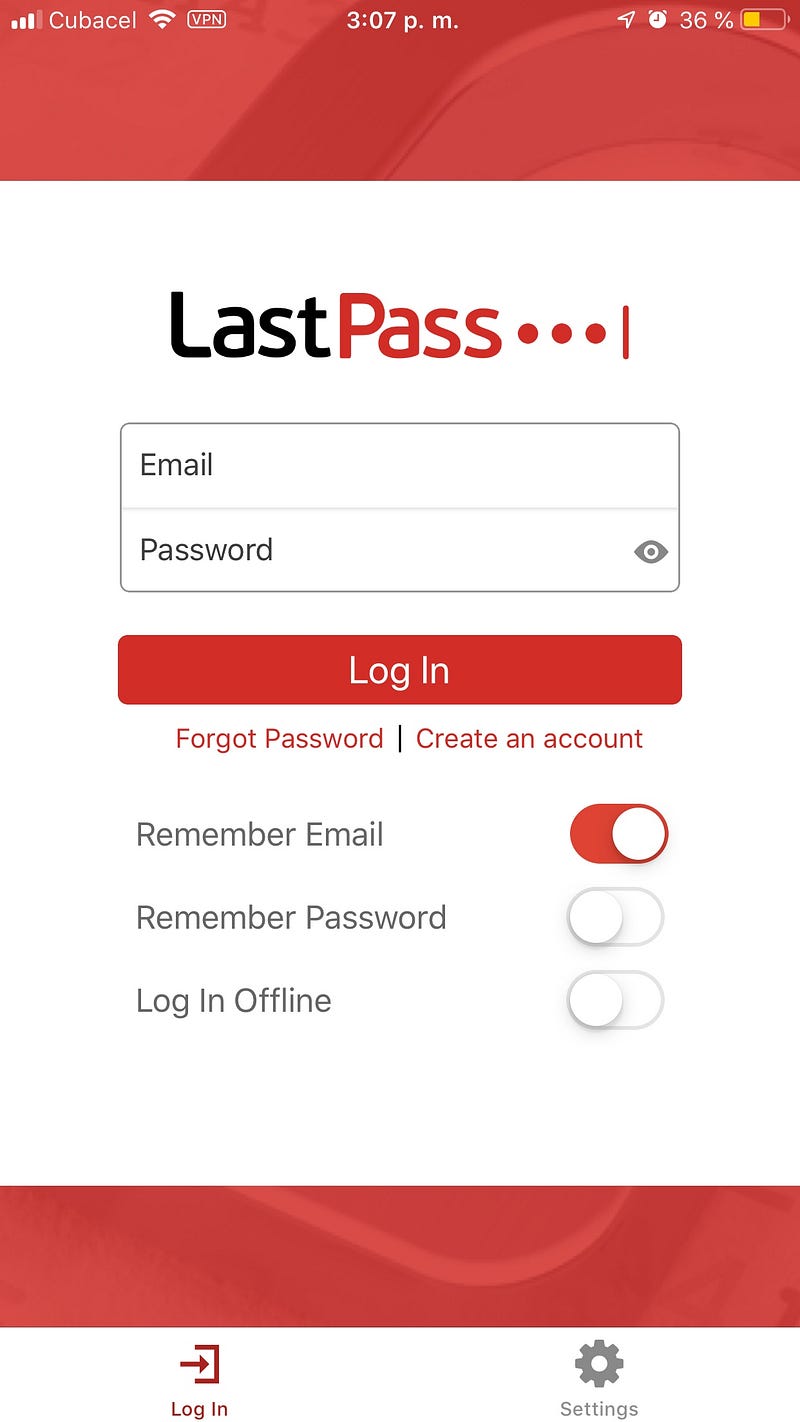Tap the red Log In button
This screenshot has height=1422, width=800.
pyautogui.click(x=400, y=670)
